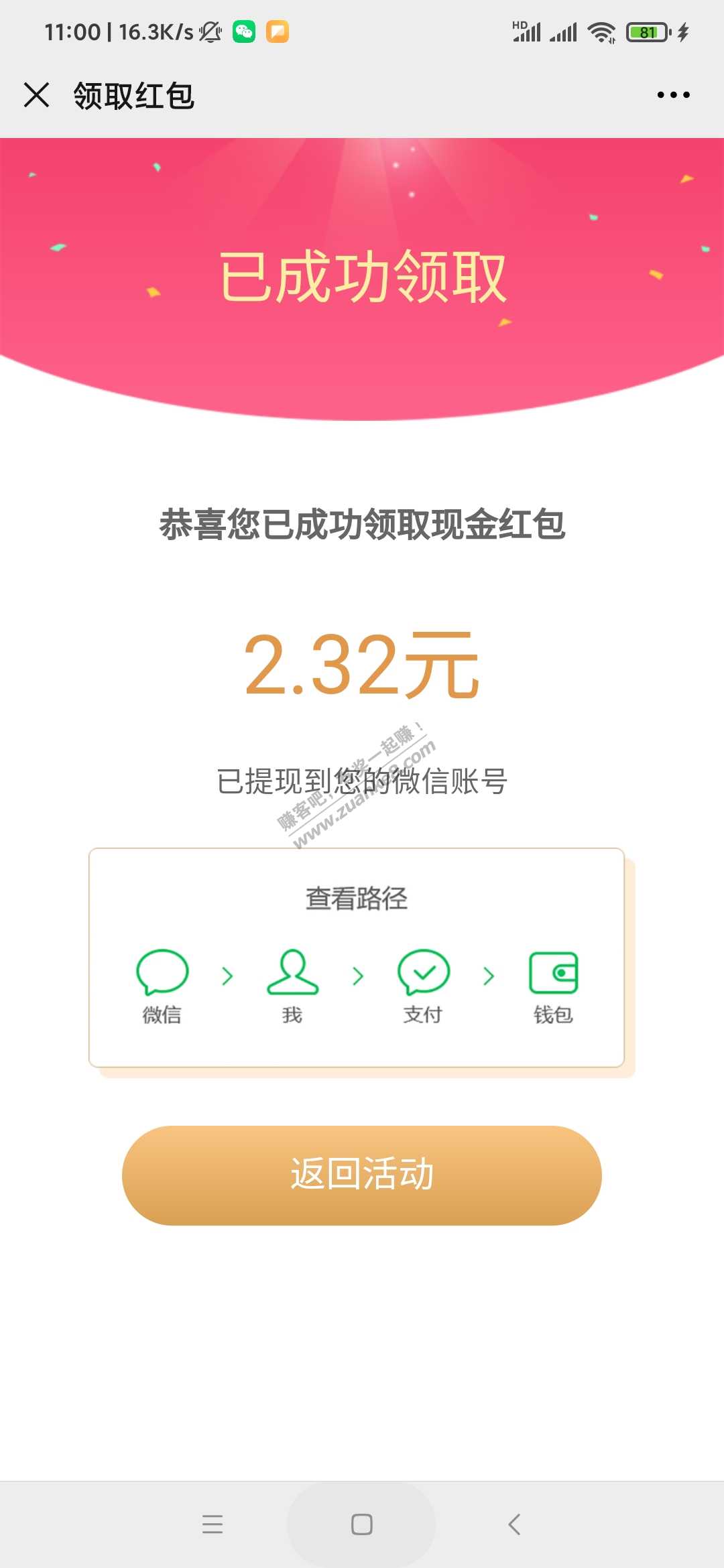Open the three-dot overflow menu
This screenshot has height=1568, width=724.
[673, 95]
